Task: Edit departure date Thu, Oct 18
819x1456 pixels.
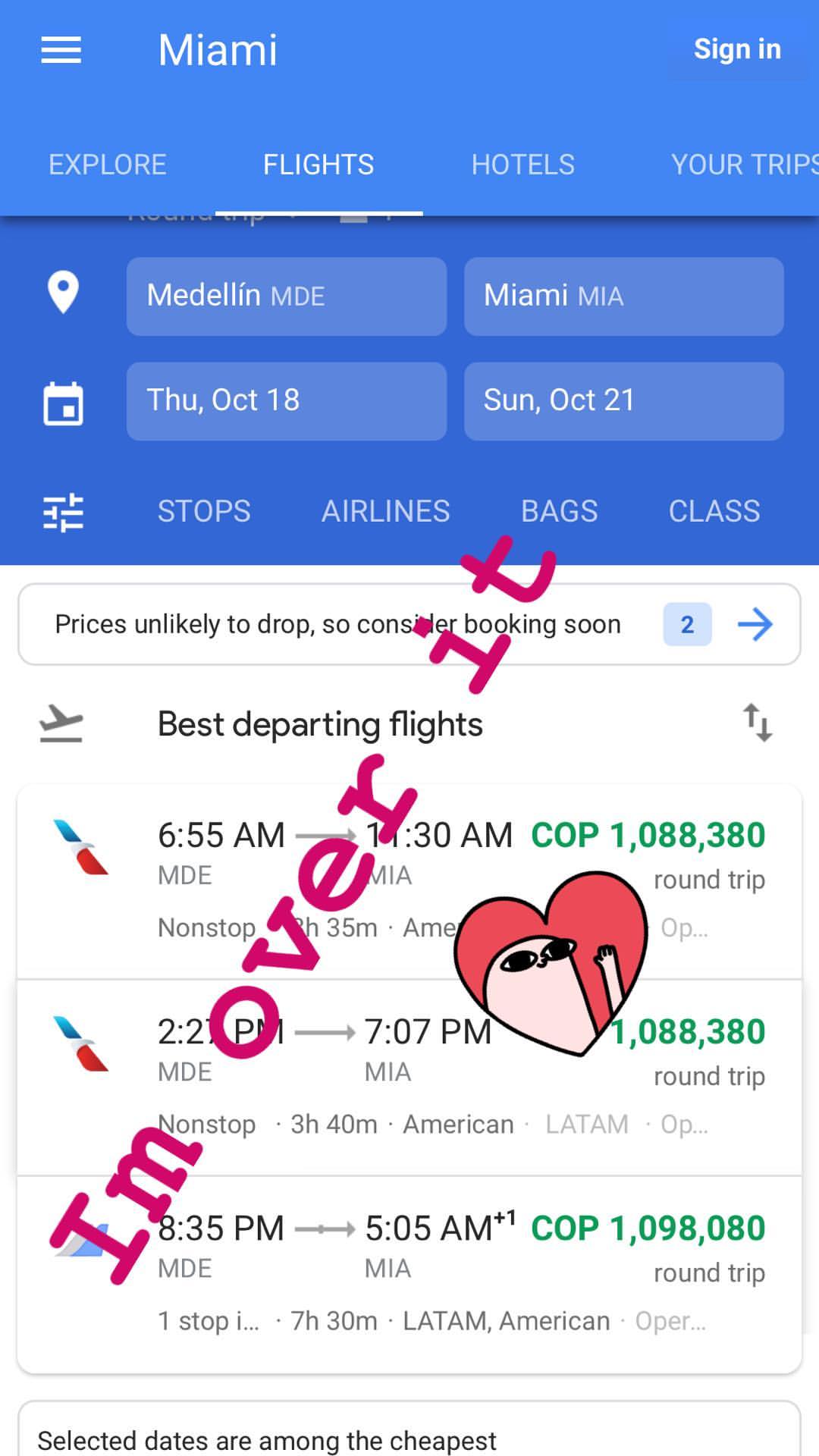Action: 286,400
